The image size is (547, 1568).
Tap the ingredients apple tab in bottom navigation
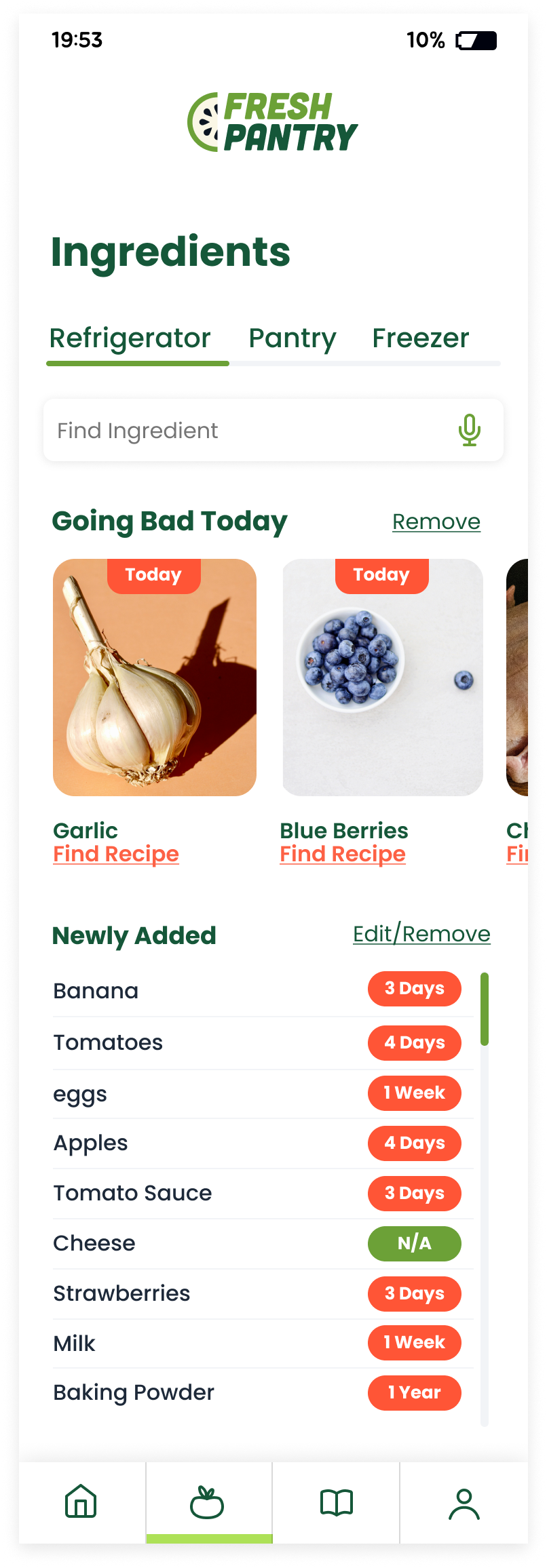(208, 1502)
